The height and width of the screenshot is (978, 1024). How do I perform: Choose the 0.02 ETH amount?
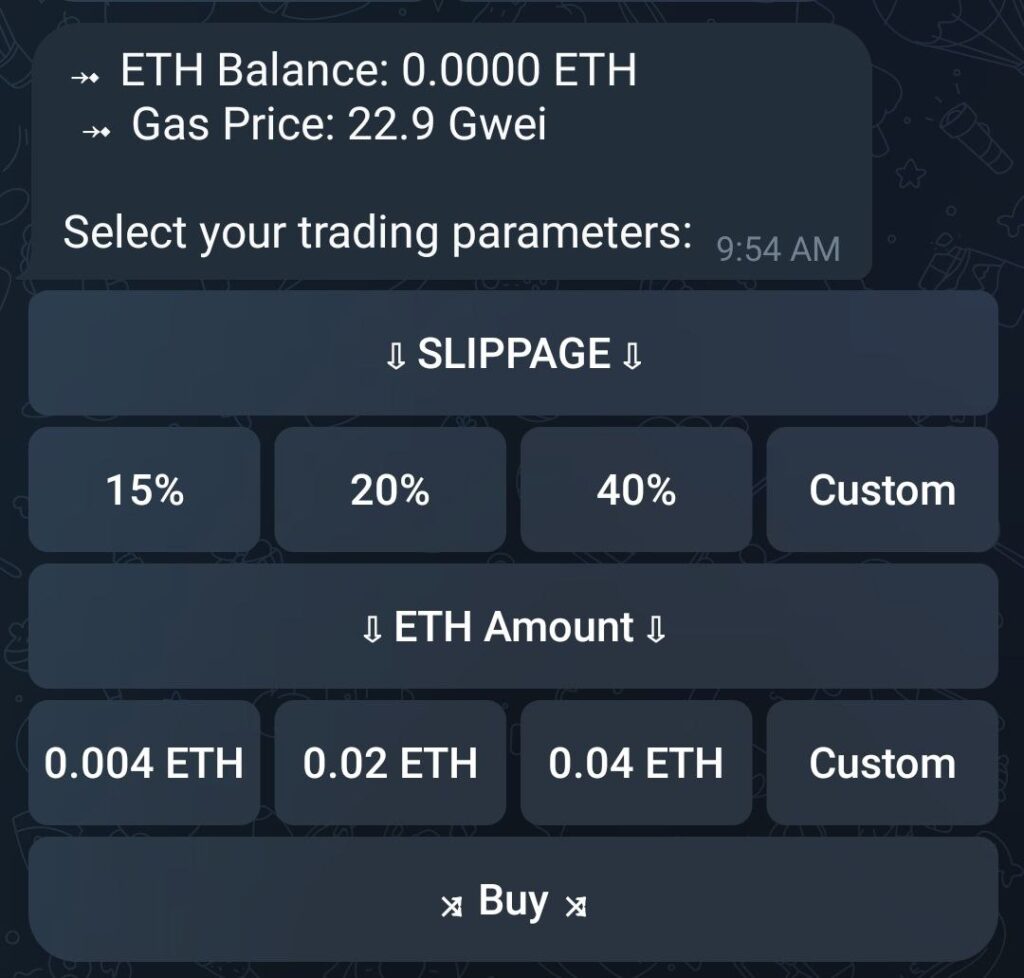coord(390,763)
